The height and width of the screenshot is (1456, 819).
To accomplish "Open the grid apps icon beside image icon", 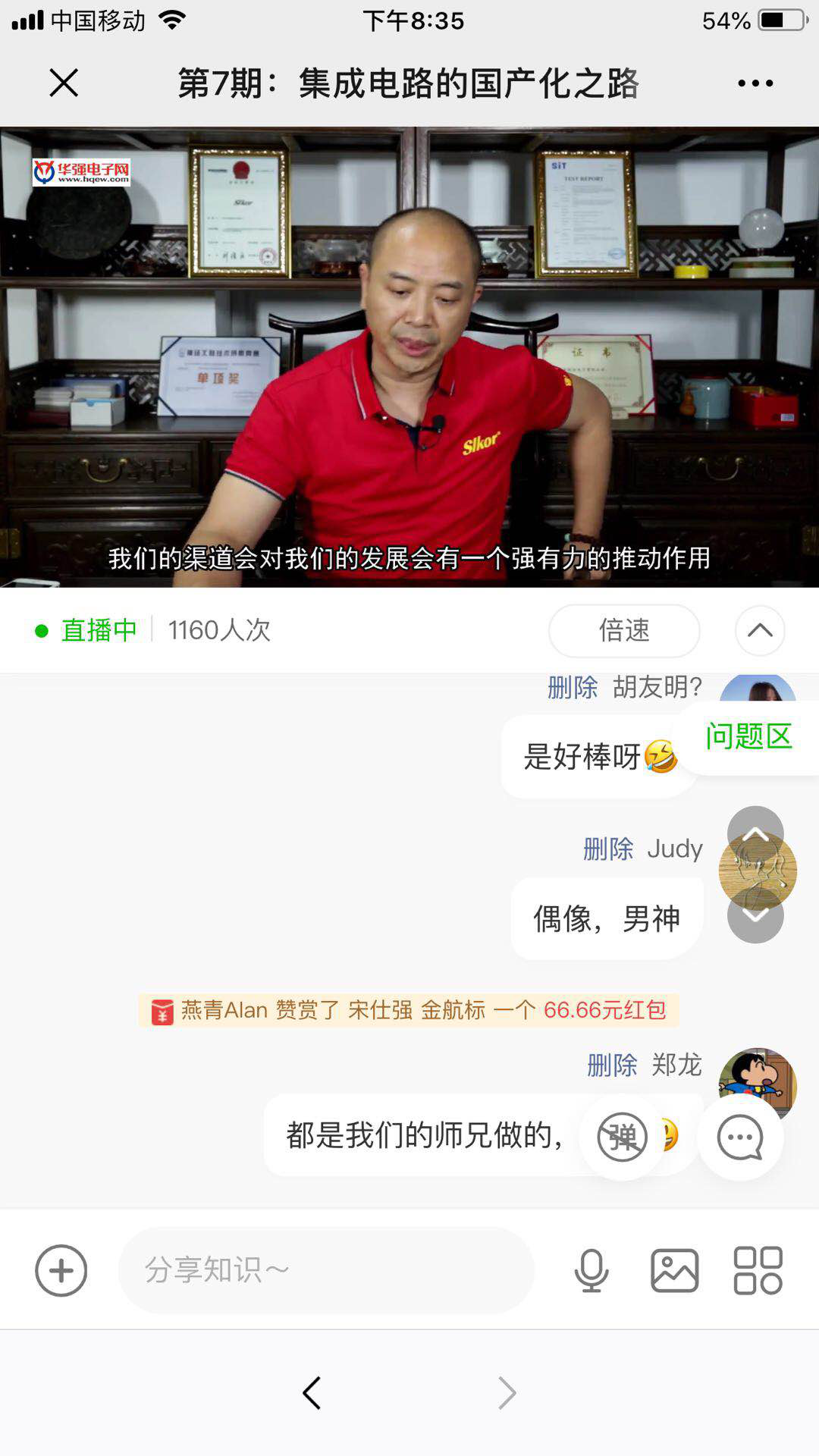I will tap(758, 1269).
